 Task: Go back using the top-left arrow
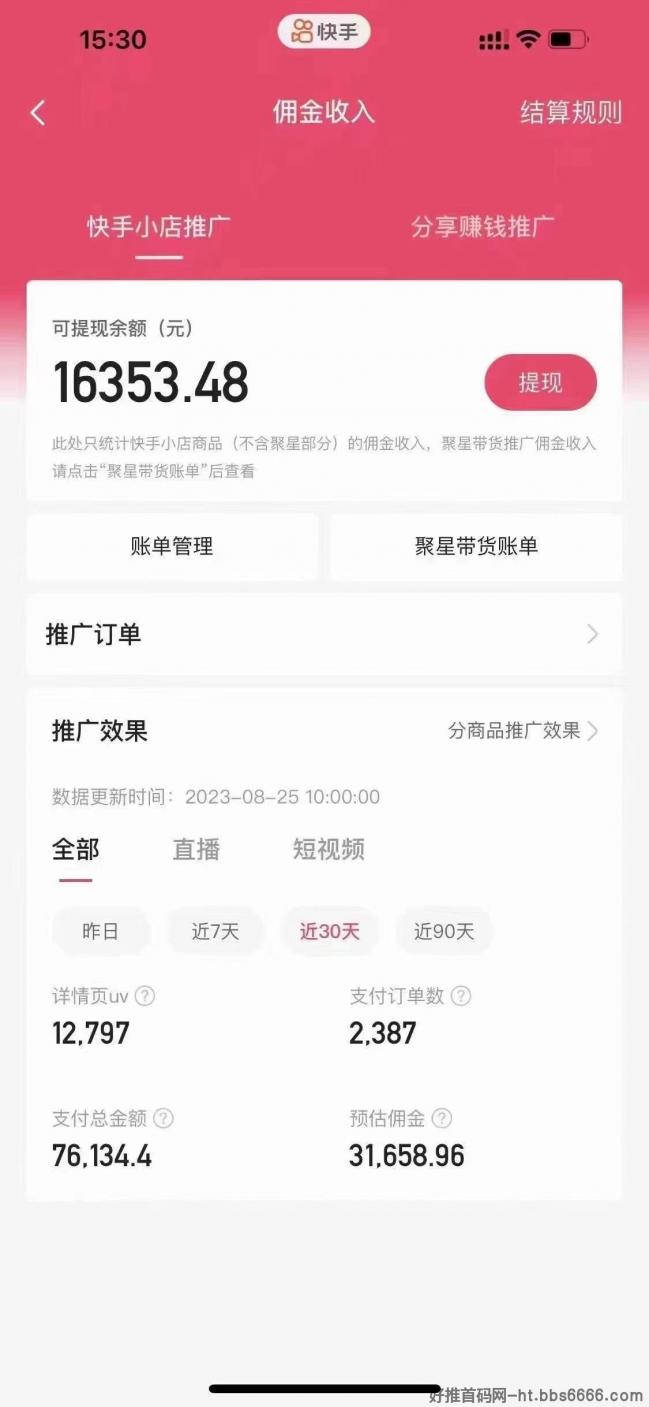coord(38,112)
